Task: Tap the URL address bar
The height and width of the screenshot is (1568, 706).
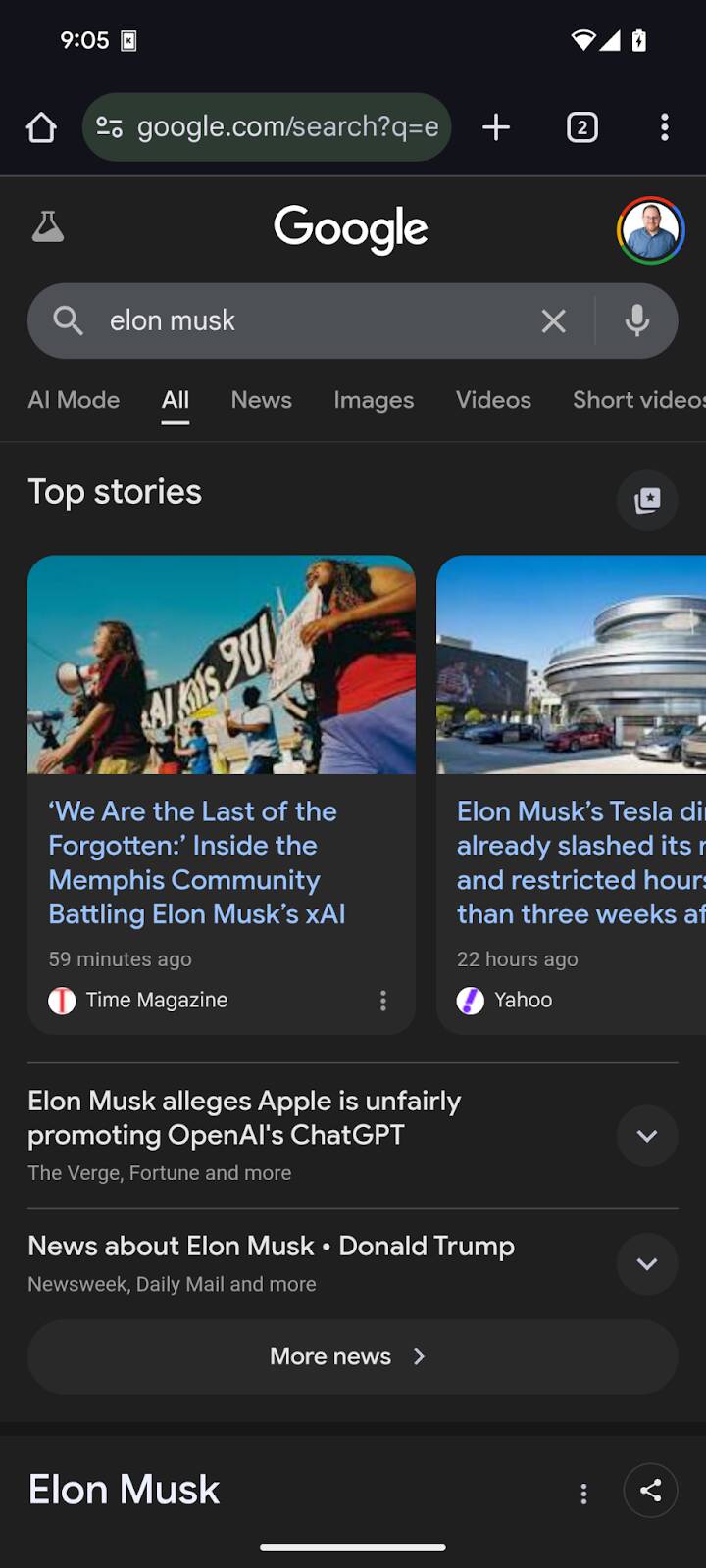Action: [284, 127]
